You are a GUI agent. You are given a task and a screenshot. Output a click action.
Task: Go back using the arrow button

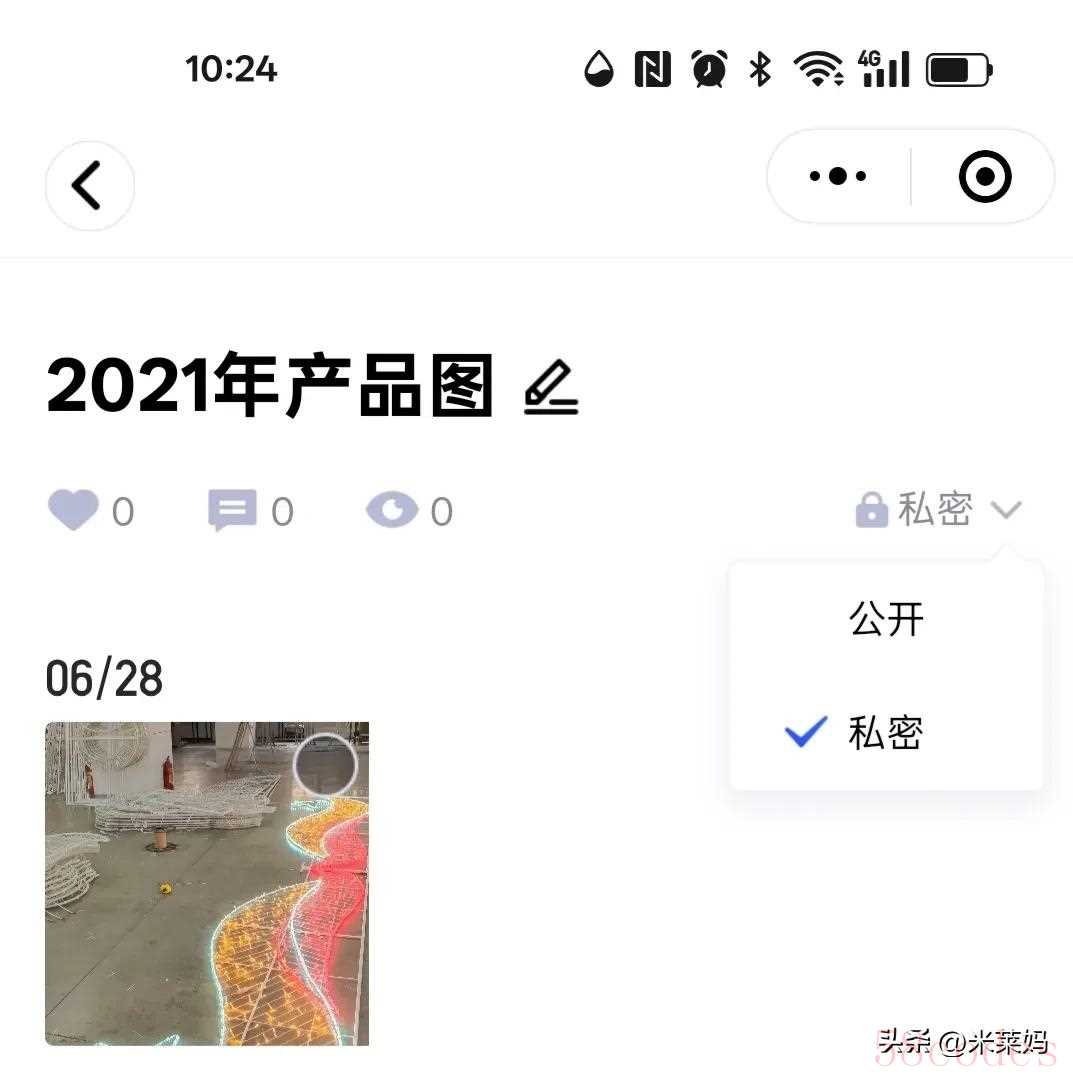(x=89, y=186)
